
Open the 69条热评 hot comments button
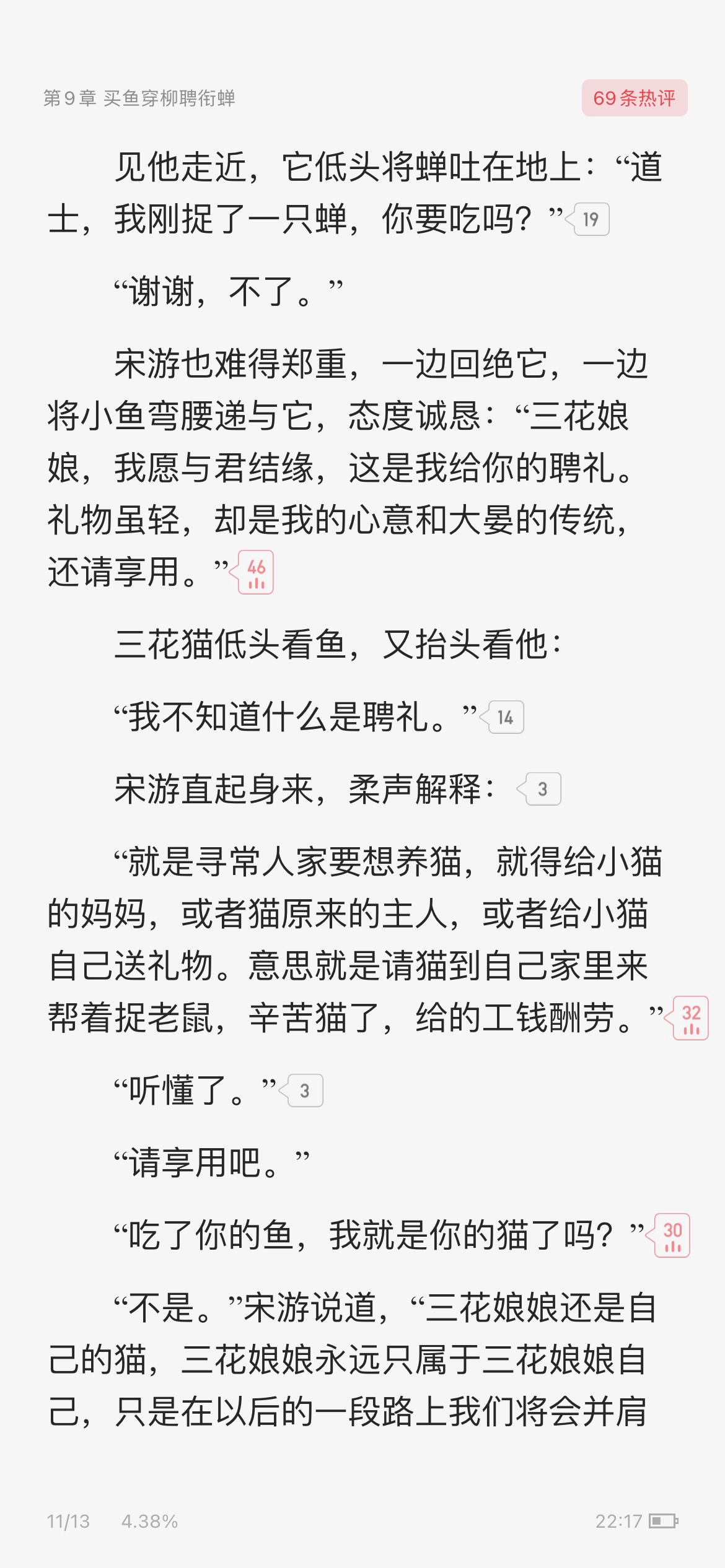point(635,98)
